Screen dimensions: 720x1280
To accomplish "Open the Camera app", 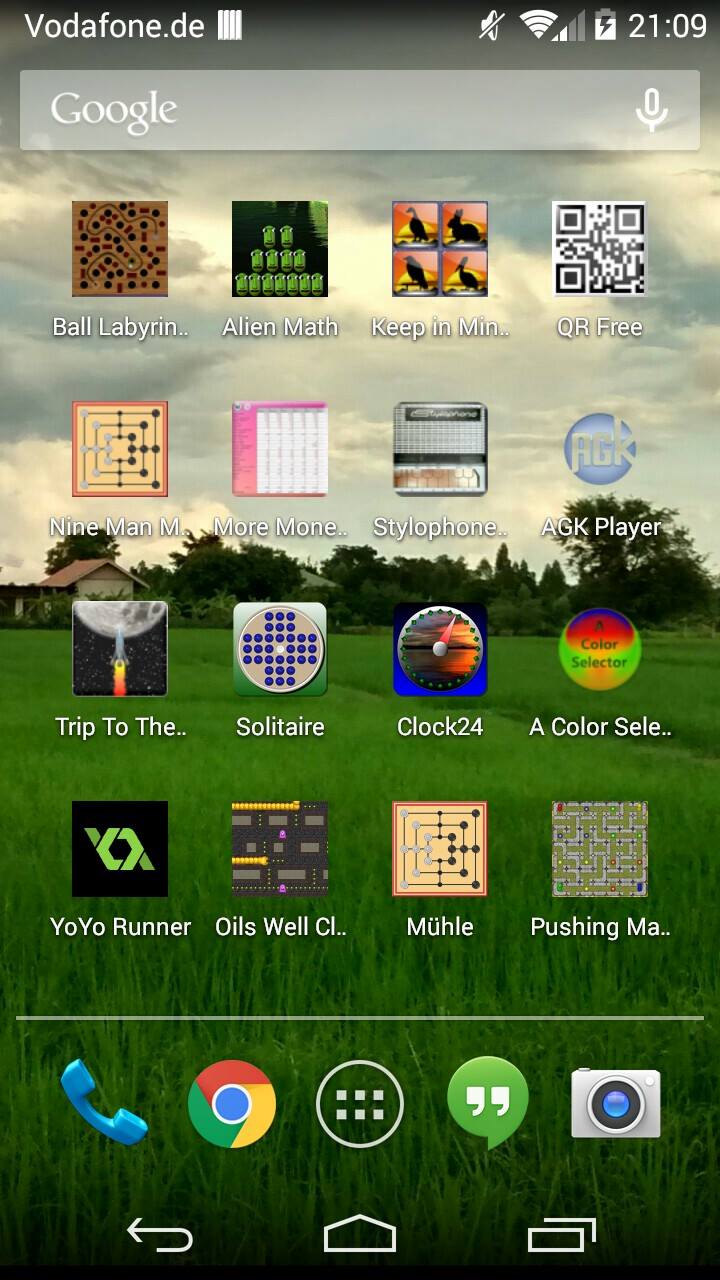I will (616, 1103).
